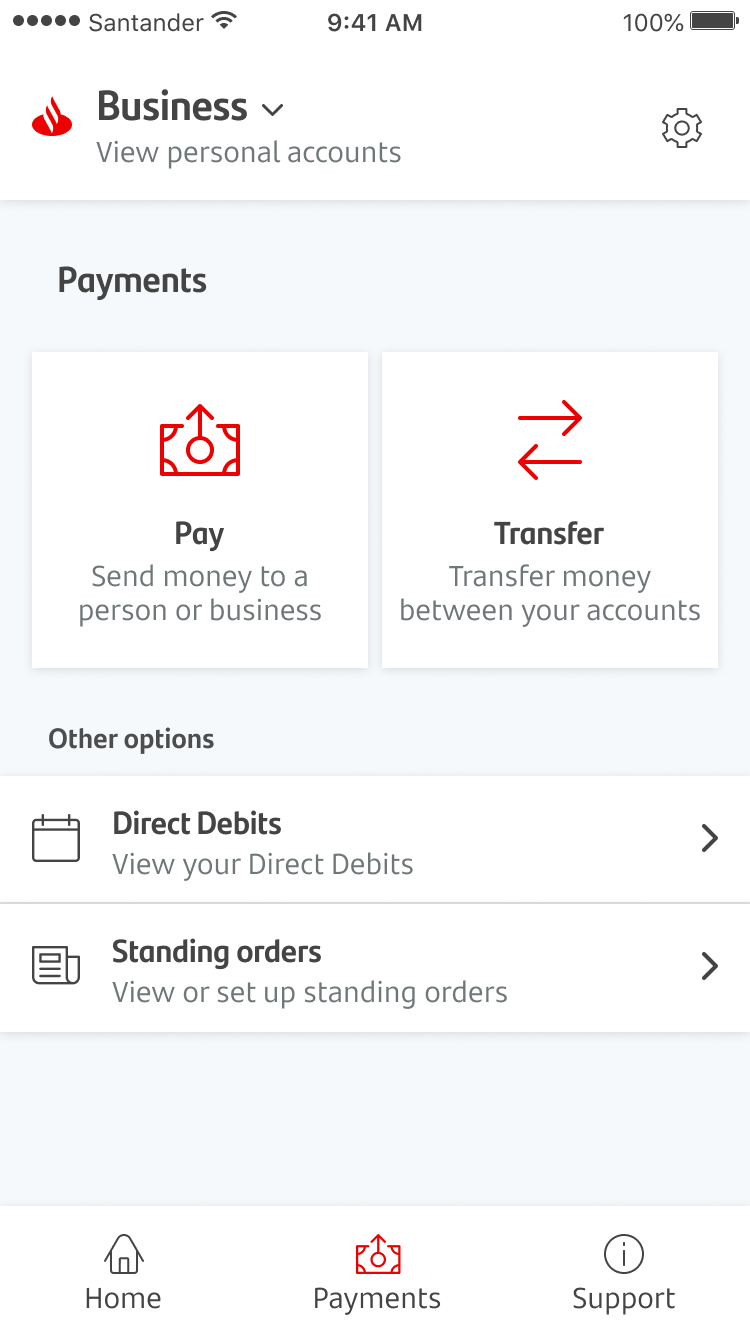Image resolution: width=750 pixels, height=1334 pixels.
Task: Switch to the Home tab
Action: pos(123,1272)
